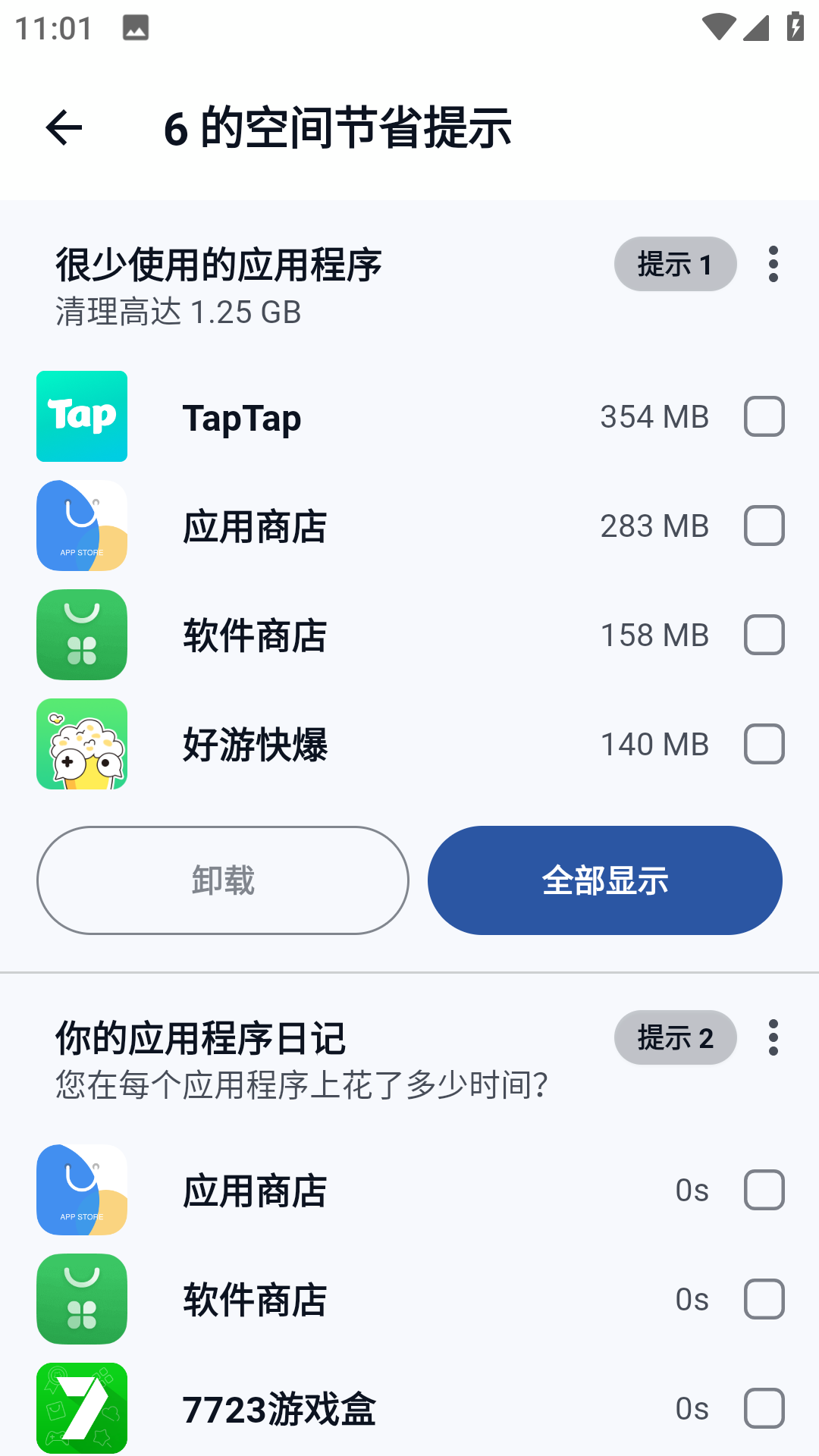Screen dimensions: 819x1456
Task: Check the checkbox next to TapTap
Action: click(x=764, y=416)
